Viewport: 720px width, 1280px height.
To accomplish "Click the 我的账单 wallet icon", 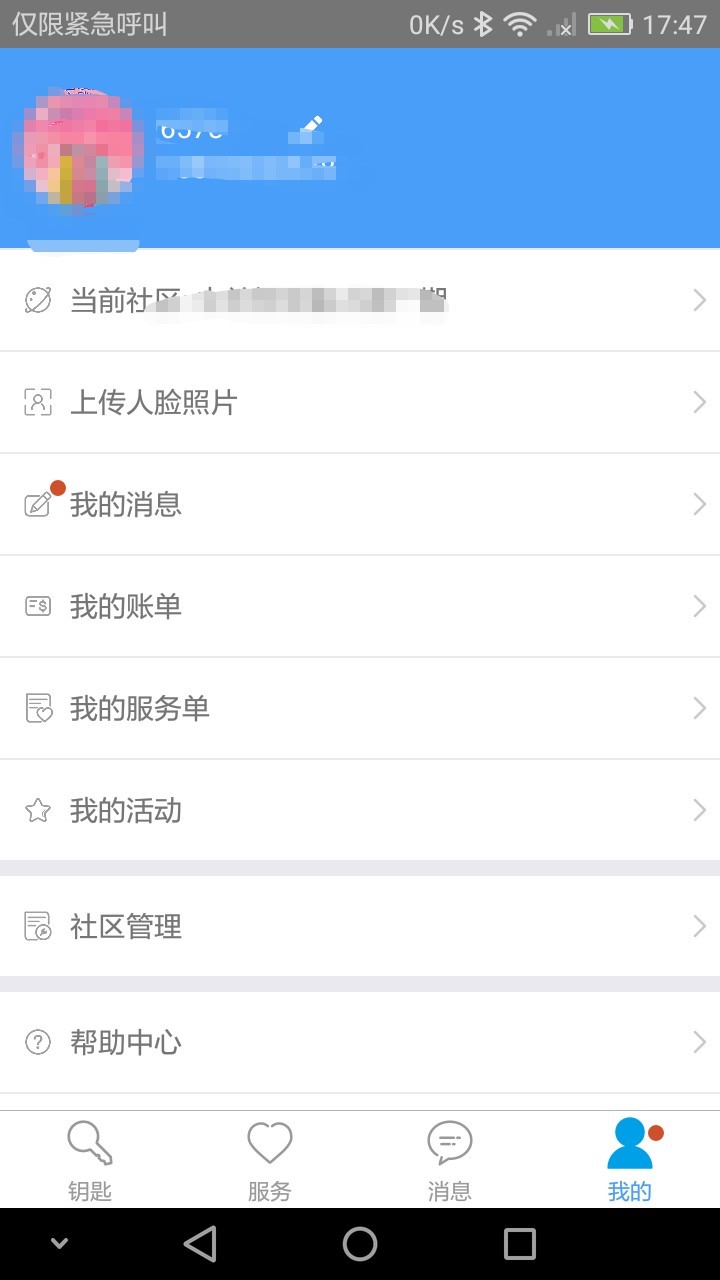I will tap(38, 606).
